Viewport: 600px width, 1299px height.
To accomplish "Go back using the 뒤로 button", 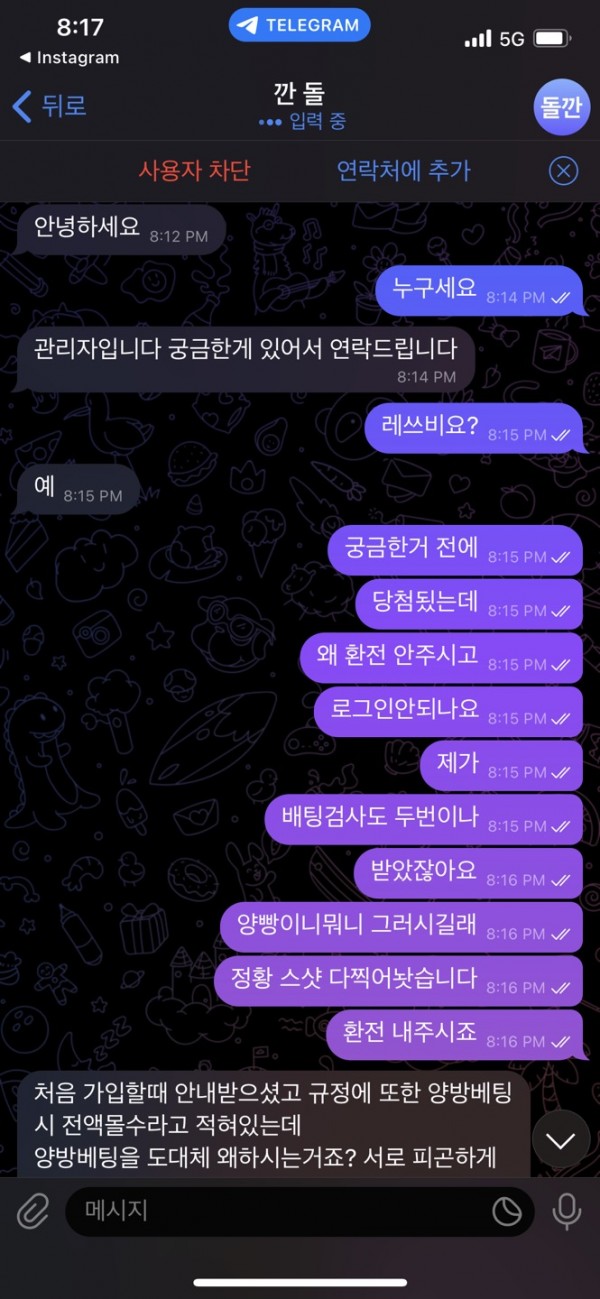I will (48, 106).
